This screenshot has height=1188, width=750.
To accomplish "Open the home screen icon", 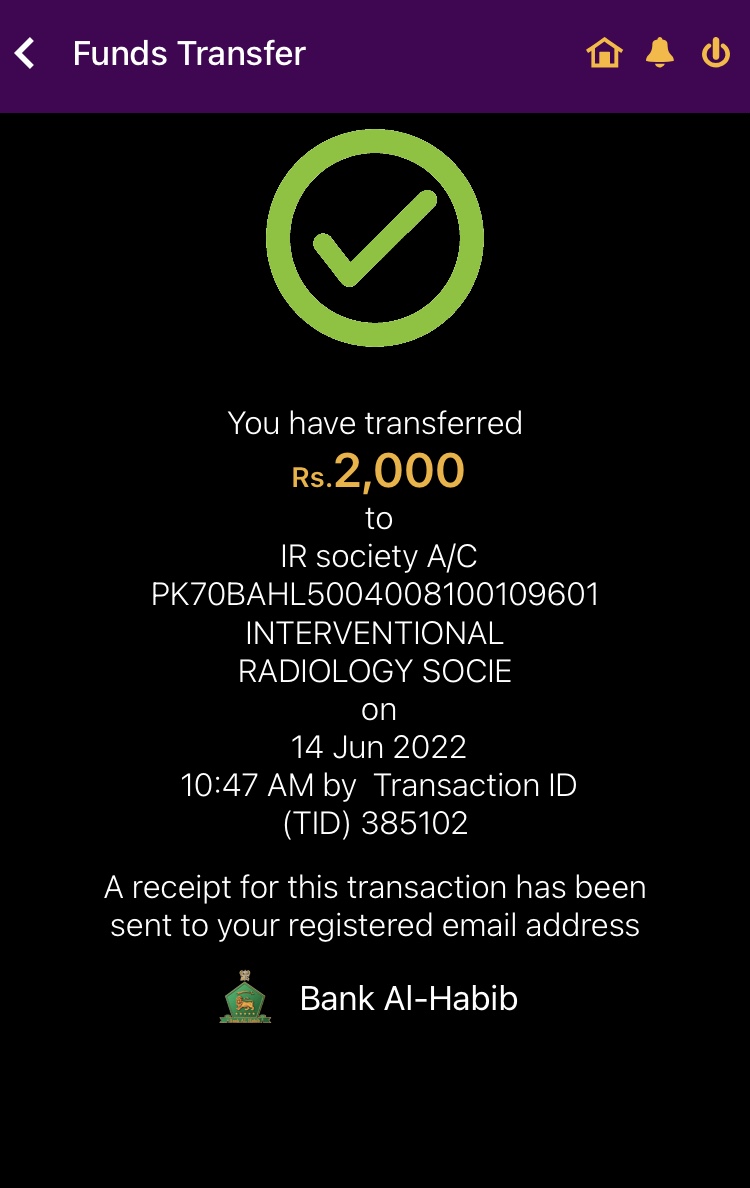I will click(x=604, y=52).
